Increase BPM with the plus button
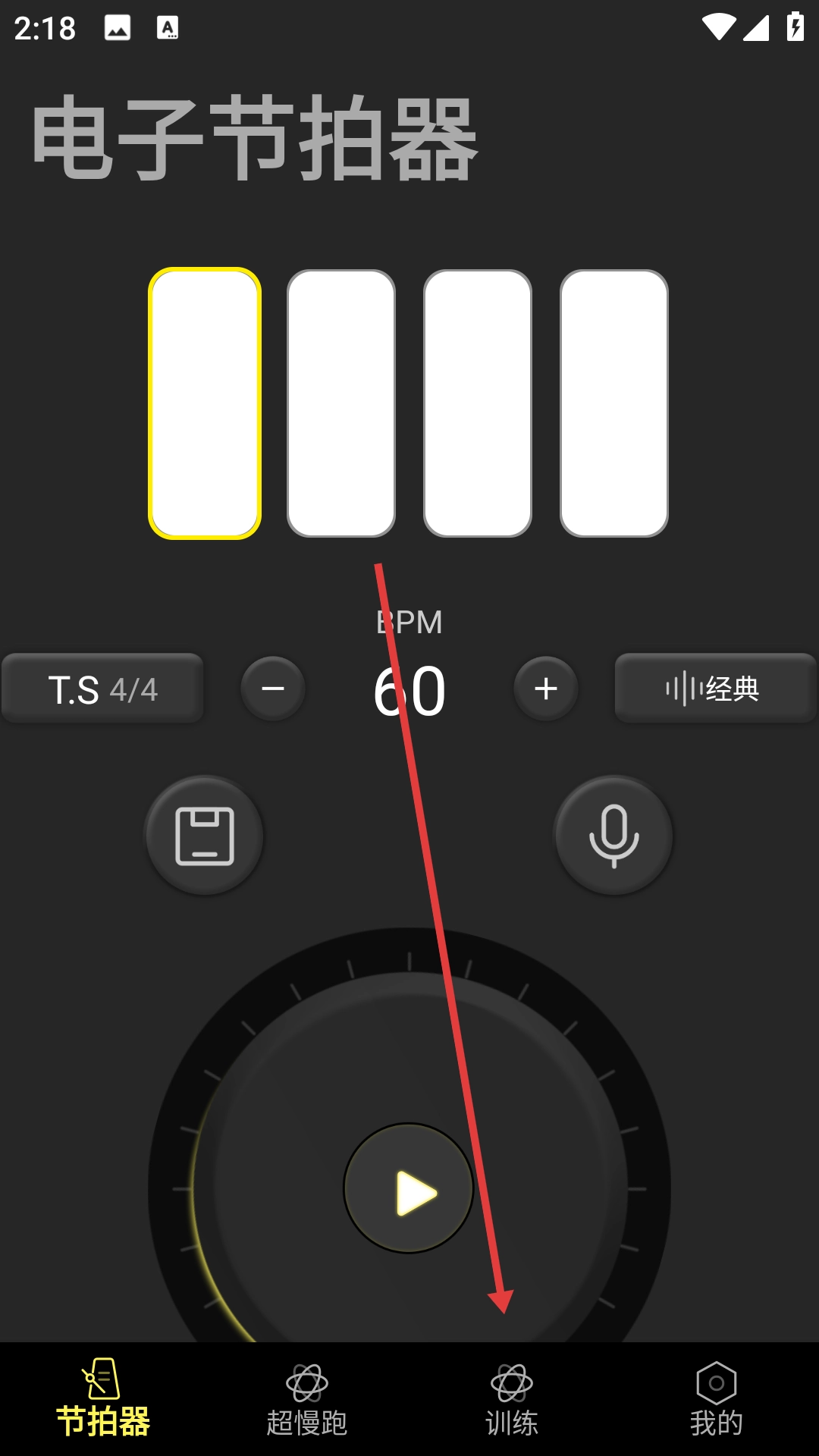 click(x=546, y=689)
